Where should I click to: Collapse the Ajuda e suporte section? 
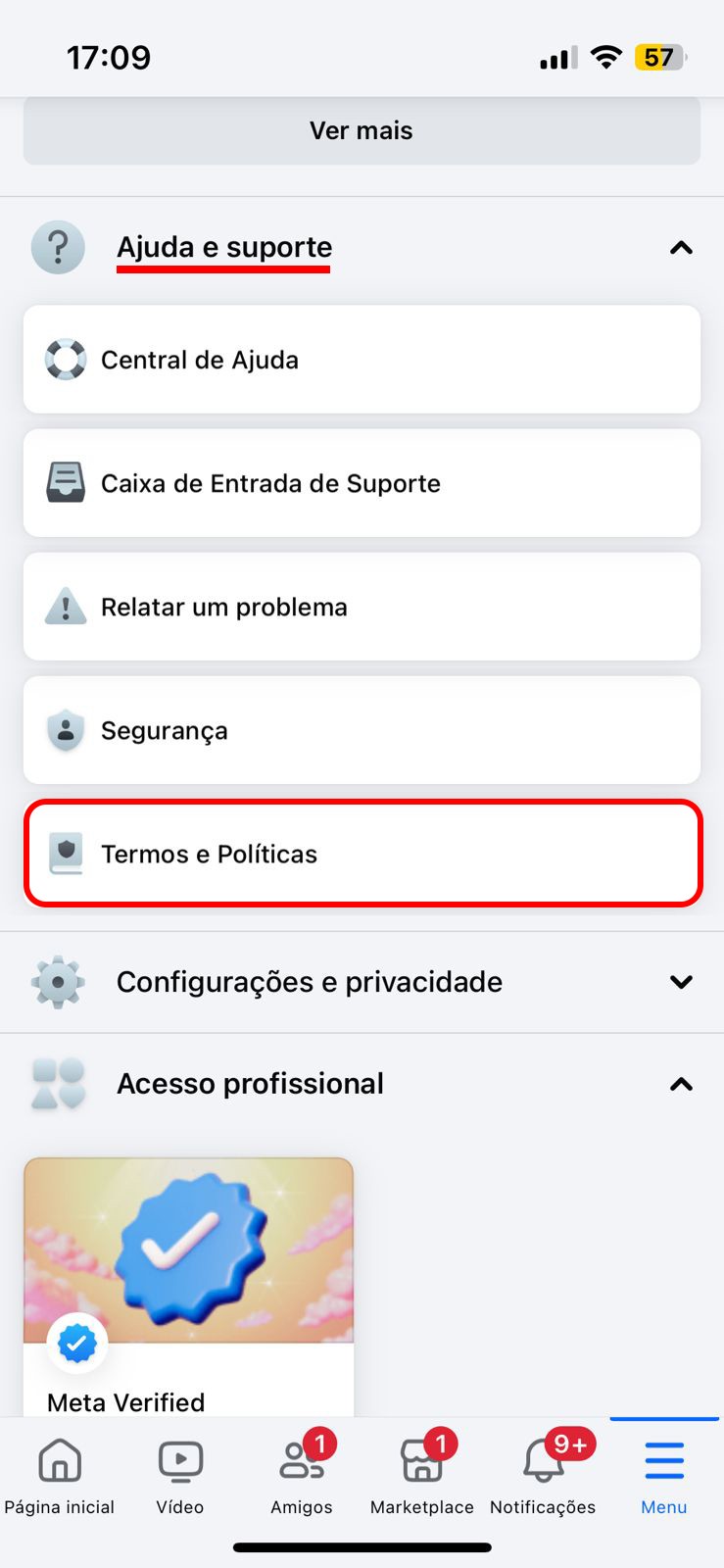pyautogui.click(x=680, y=248)
